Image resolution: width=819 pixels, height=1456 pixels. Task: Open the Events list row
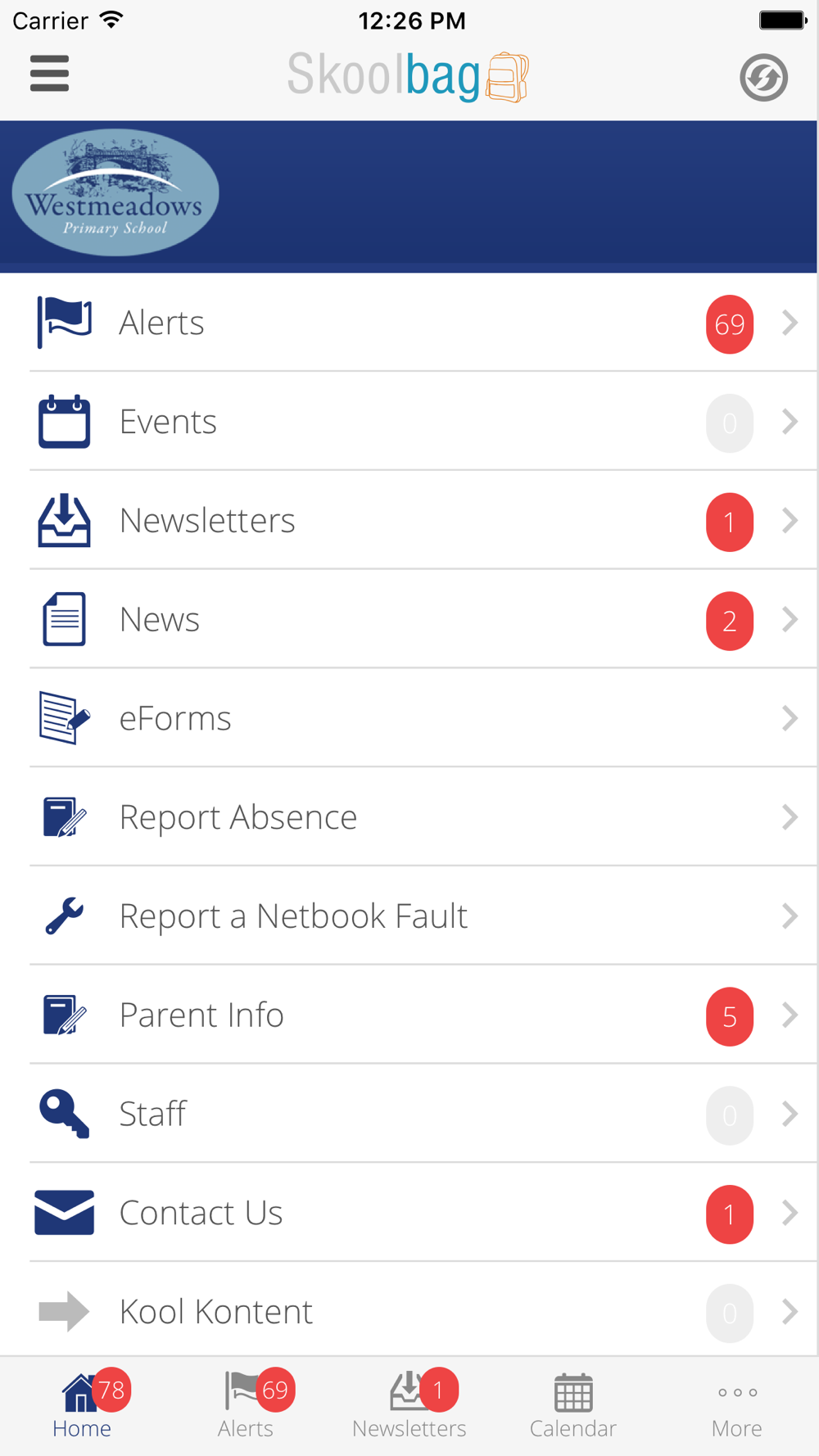409,422
